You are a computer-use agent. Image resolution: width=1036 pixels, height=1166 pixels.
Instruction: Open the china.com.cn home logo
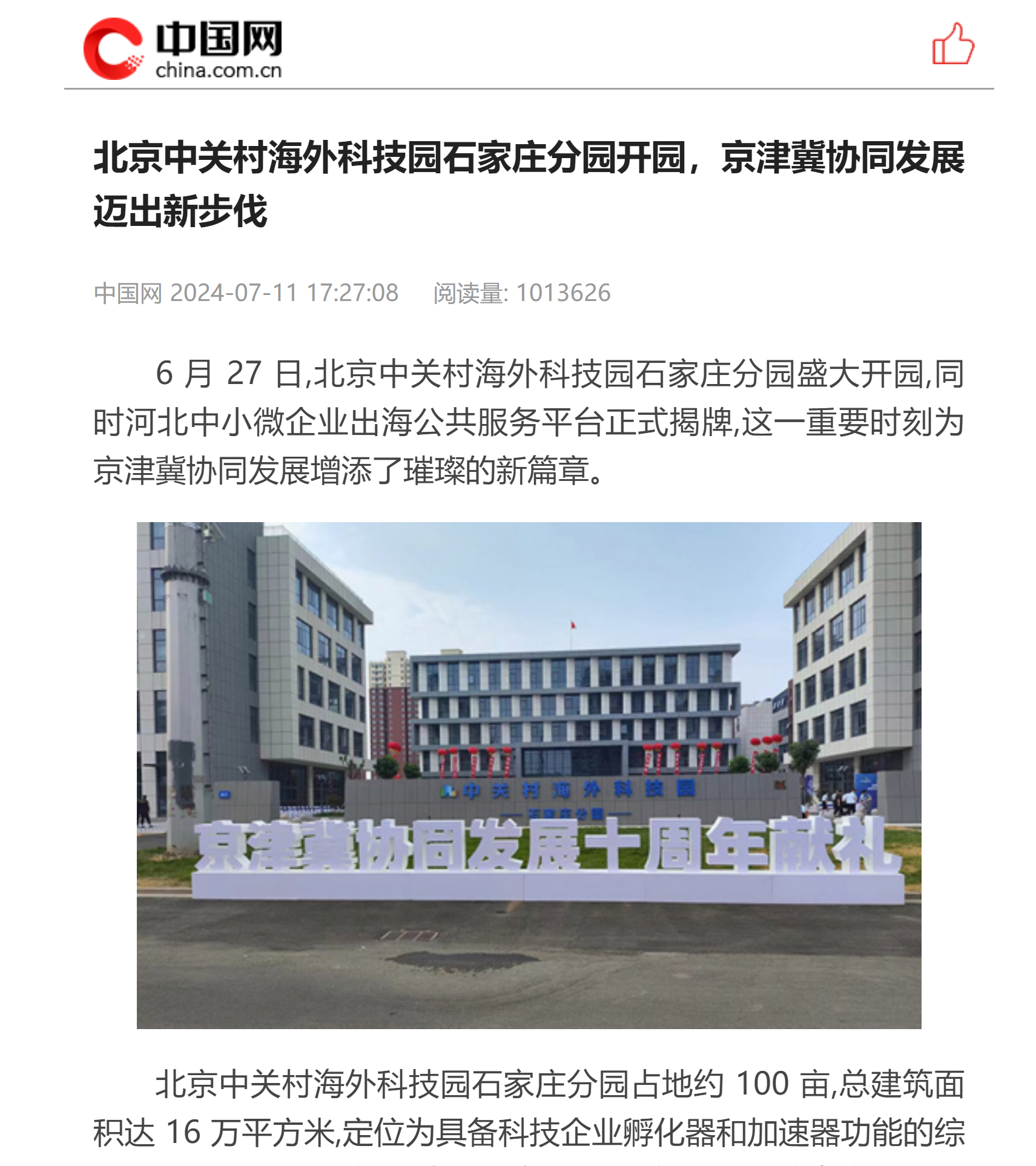coord(182,48)
